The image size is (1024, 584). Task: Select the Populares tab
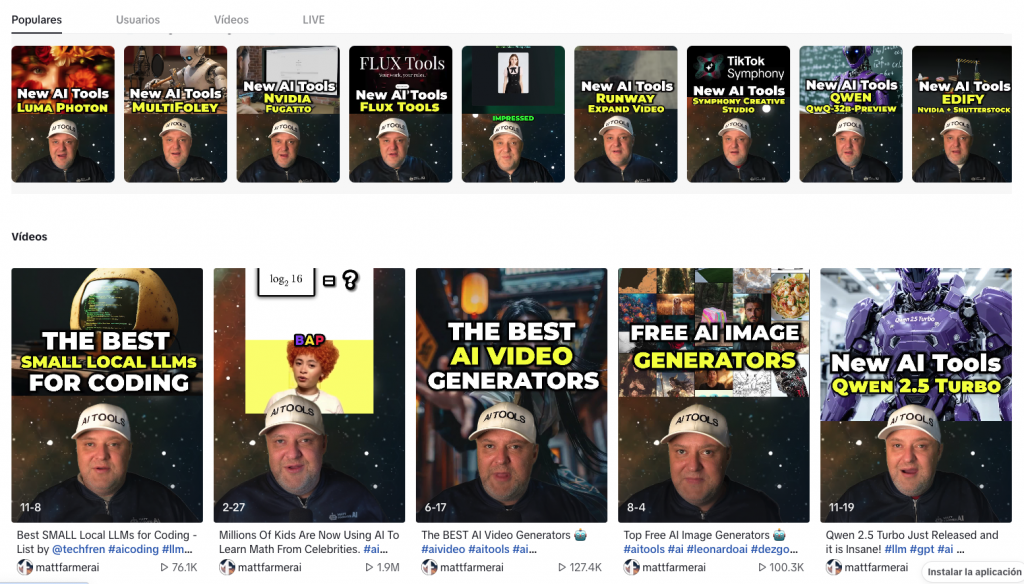(x=36, y=20)
